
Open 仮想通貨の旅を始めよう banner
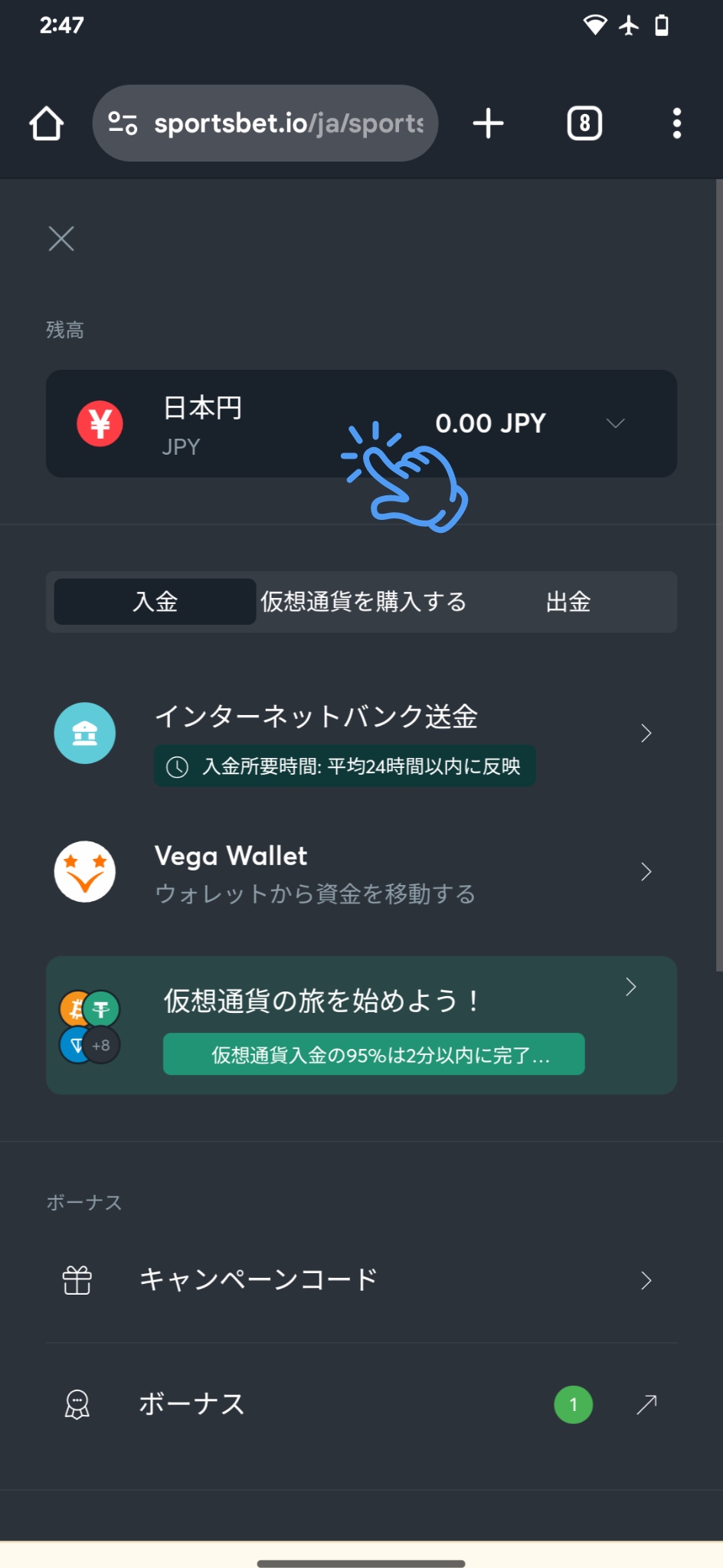(x=363, y=1026)
